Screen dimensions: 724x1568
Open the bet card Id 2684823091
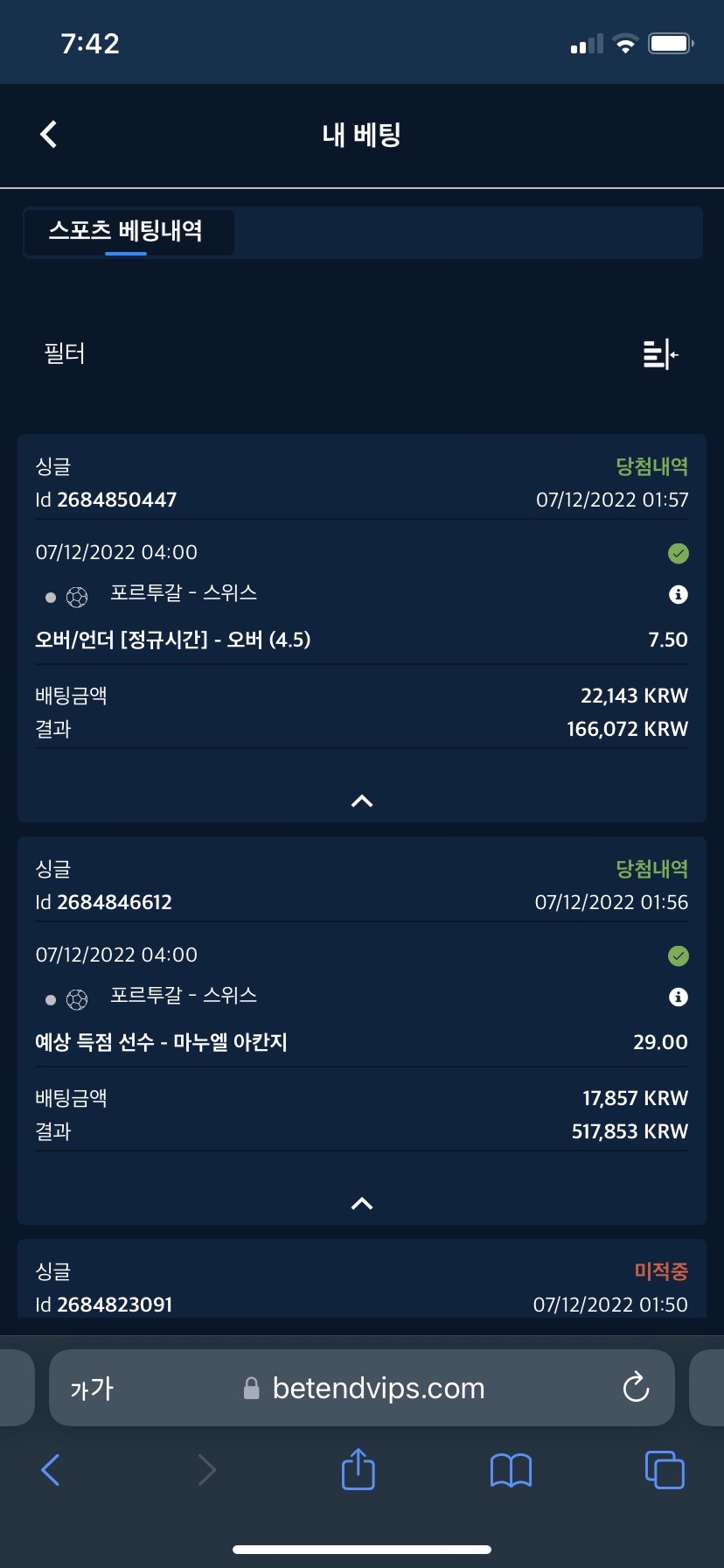[361, 1287]
